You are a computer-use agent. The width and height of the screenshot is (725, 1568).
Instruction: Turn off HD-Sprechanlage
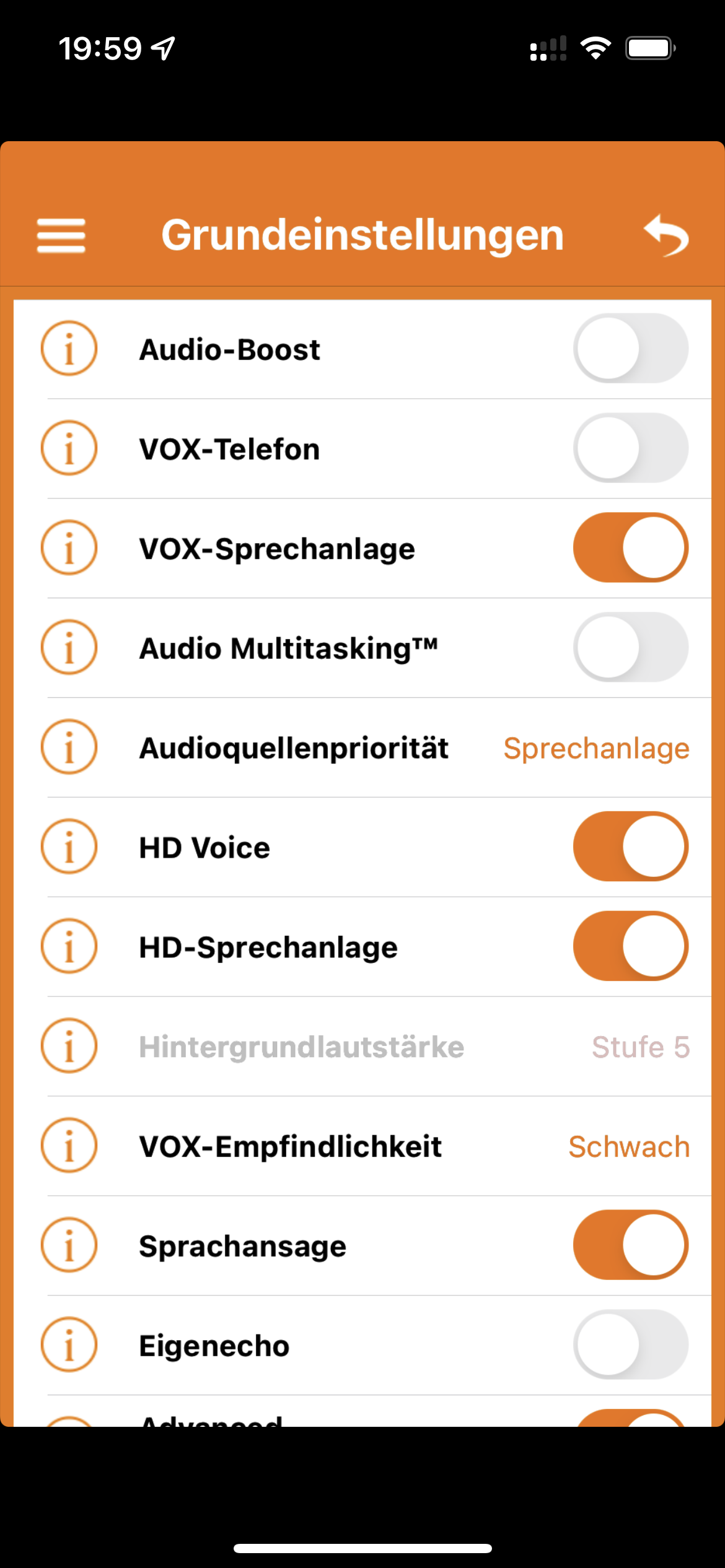coord(631,947)
